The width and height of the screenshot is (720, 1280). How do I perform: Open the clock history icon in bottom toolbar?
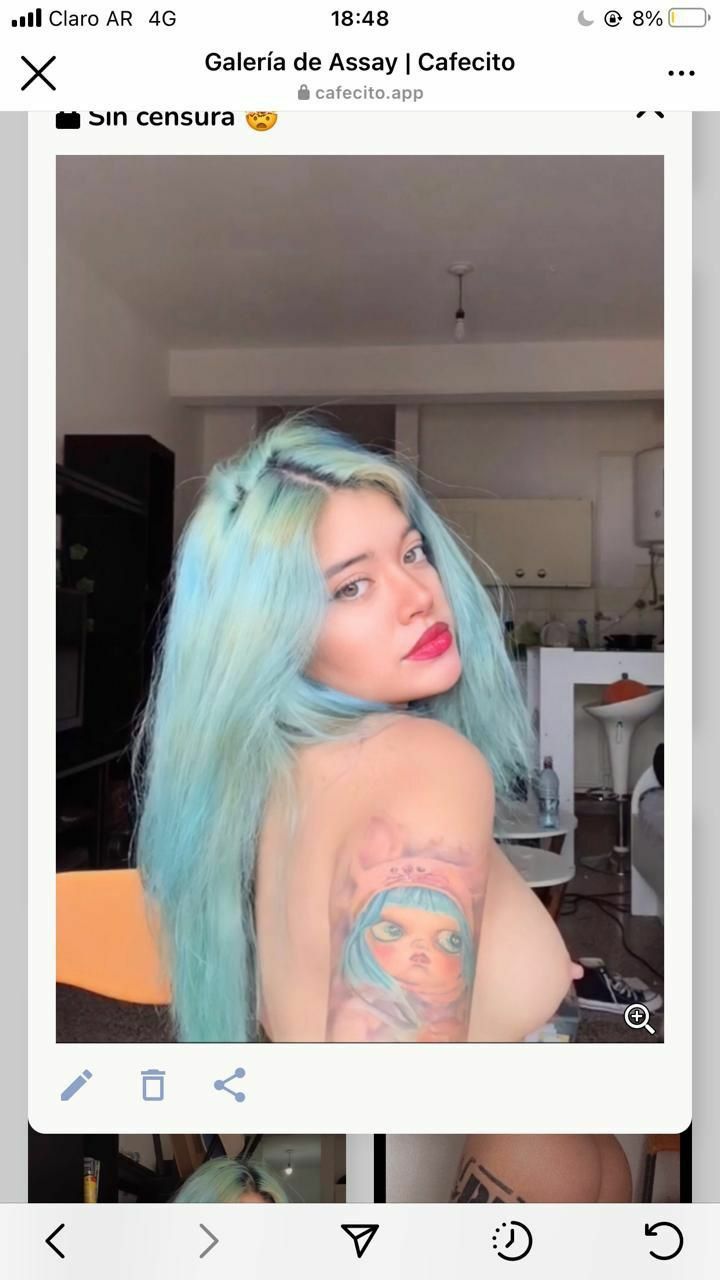coord(512,1241)
